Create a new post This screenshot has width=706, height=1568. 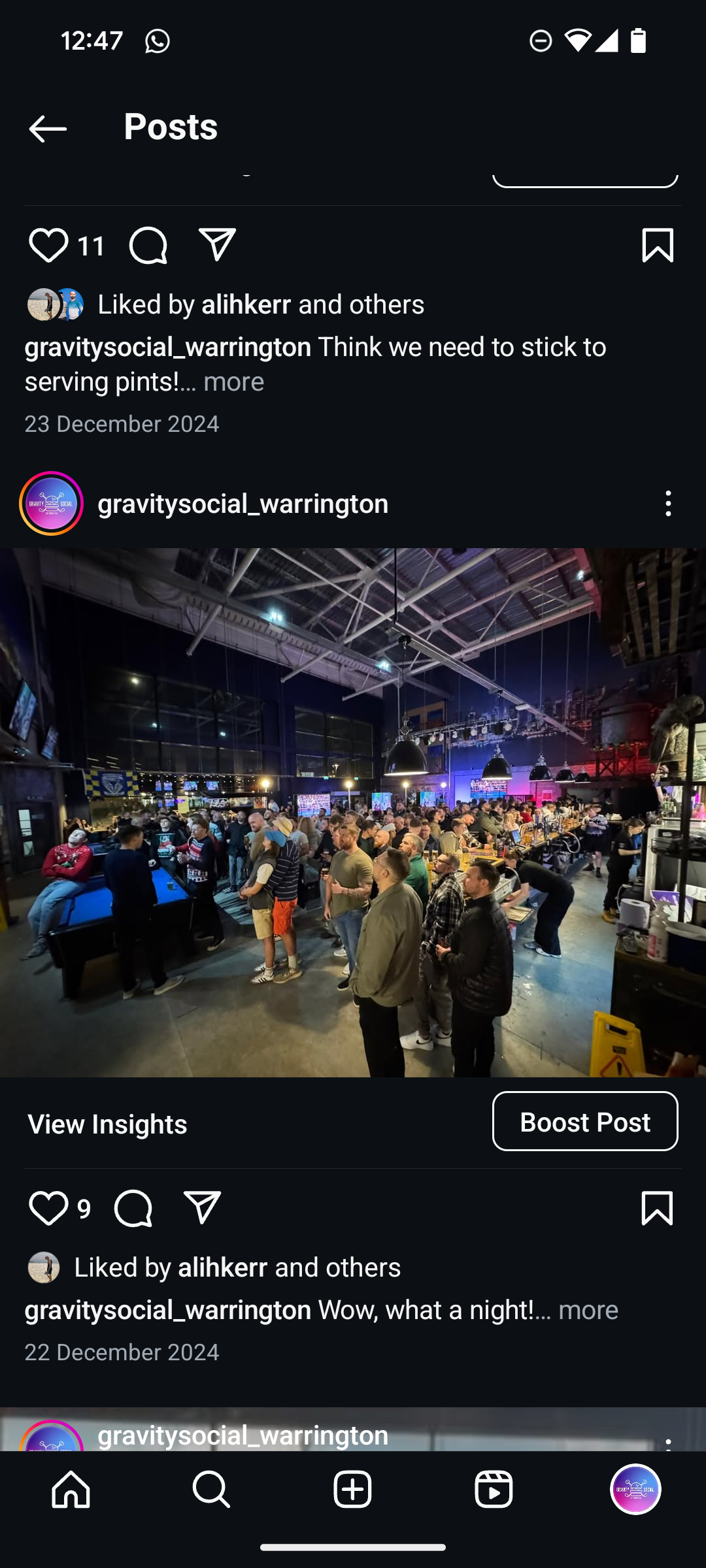[x=353, y=1490]
